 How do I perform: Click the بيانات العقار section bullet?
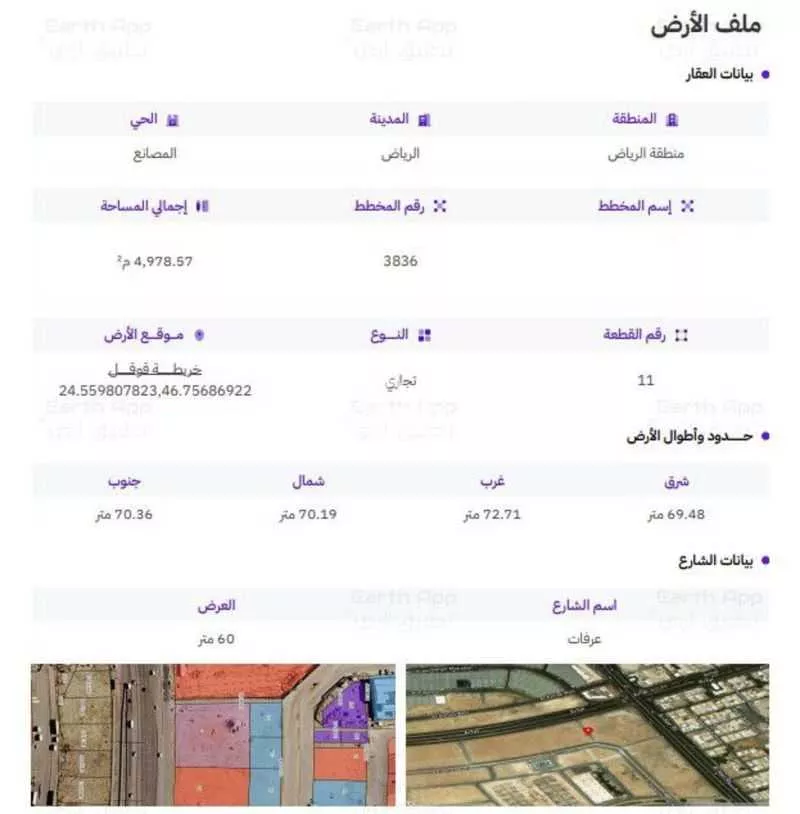pyautogui.click(x=766, y=73)
